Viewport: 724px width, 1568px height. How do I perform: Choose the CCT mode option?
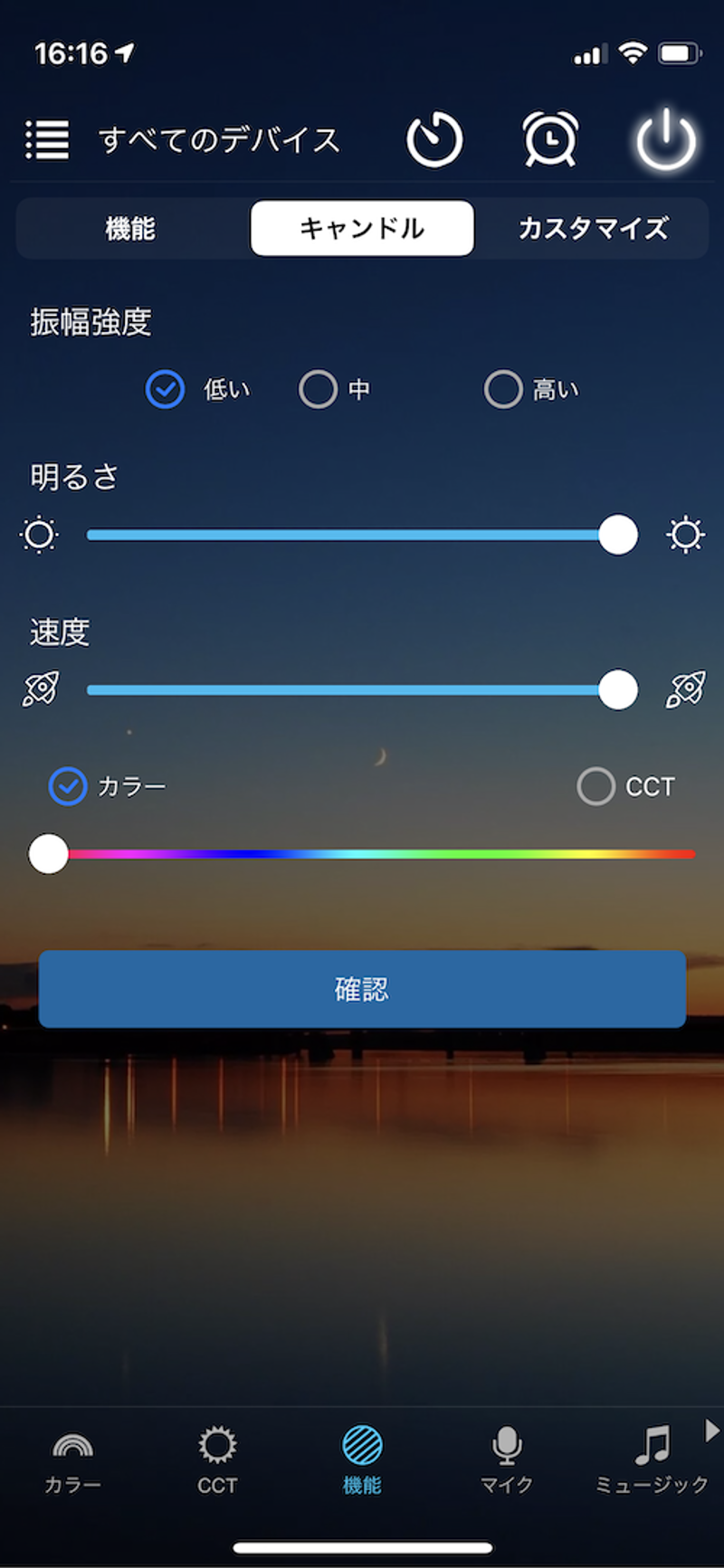596,787
